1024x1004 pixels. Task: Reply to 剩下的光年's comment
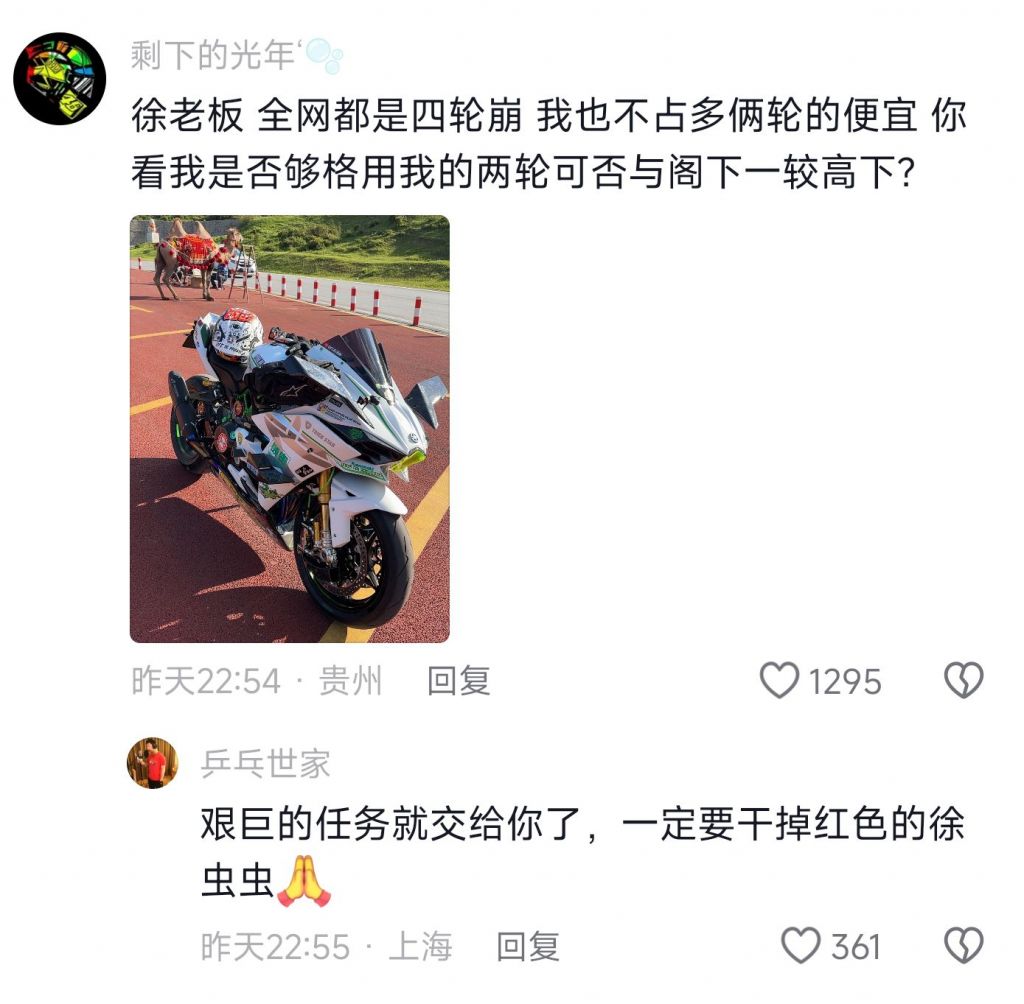click(x=459, y=682)
